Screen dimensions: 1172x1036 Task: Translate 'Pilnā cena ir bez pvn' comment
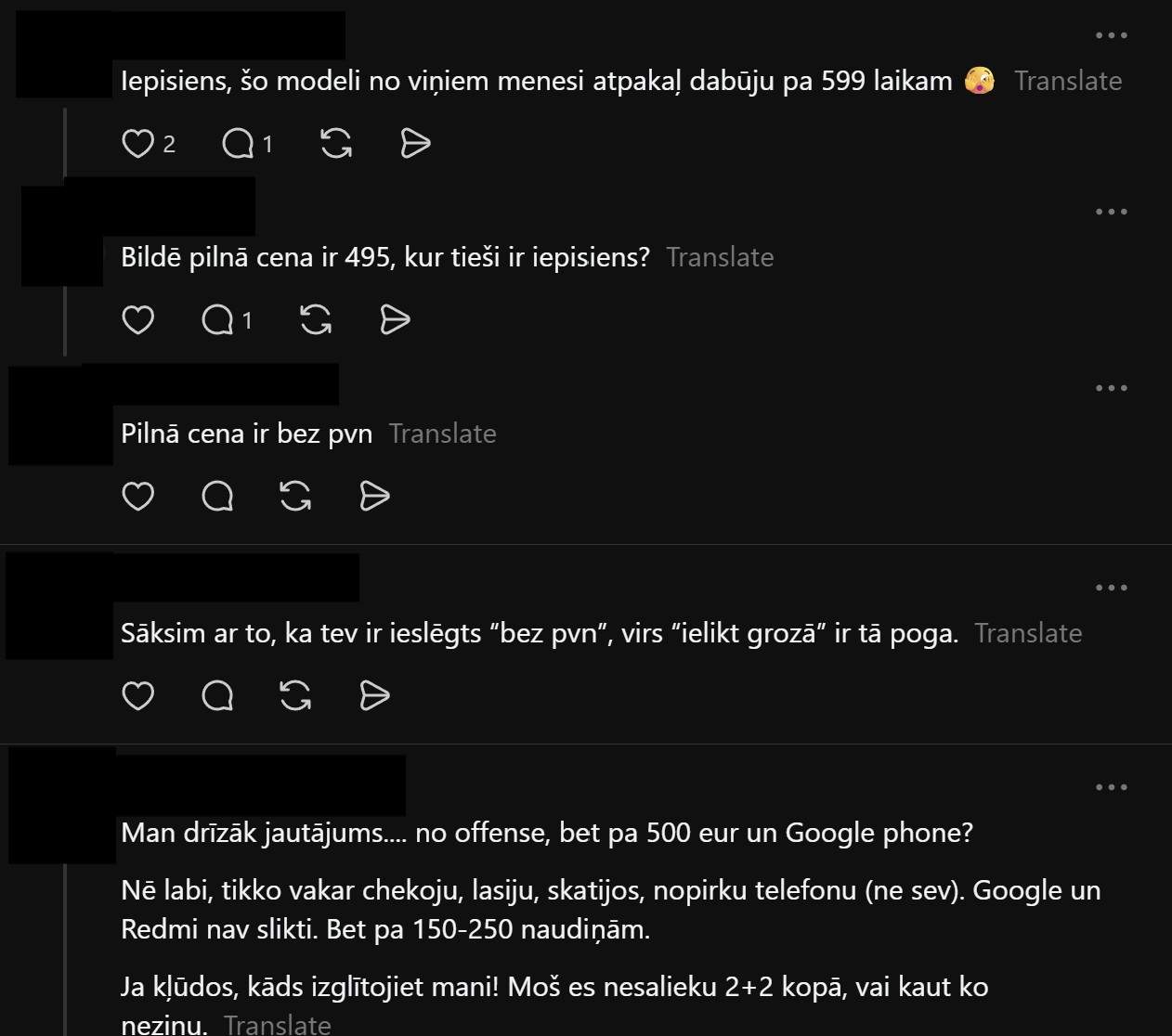coord(442,434)
